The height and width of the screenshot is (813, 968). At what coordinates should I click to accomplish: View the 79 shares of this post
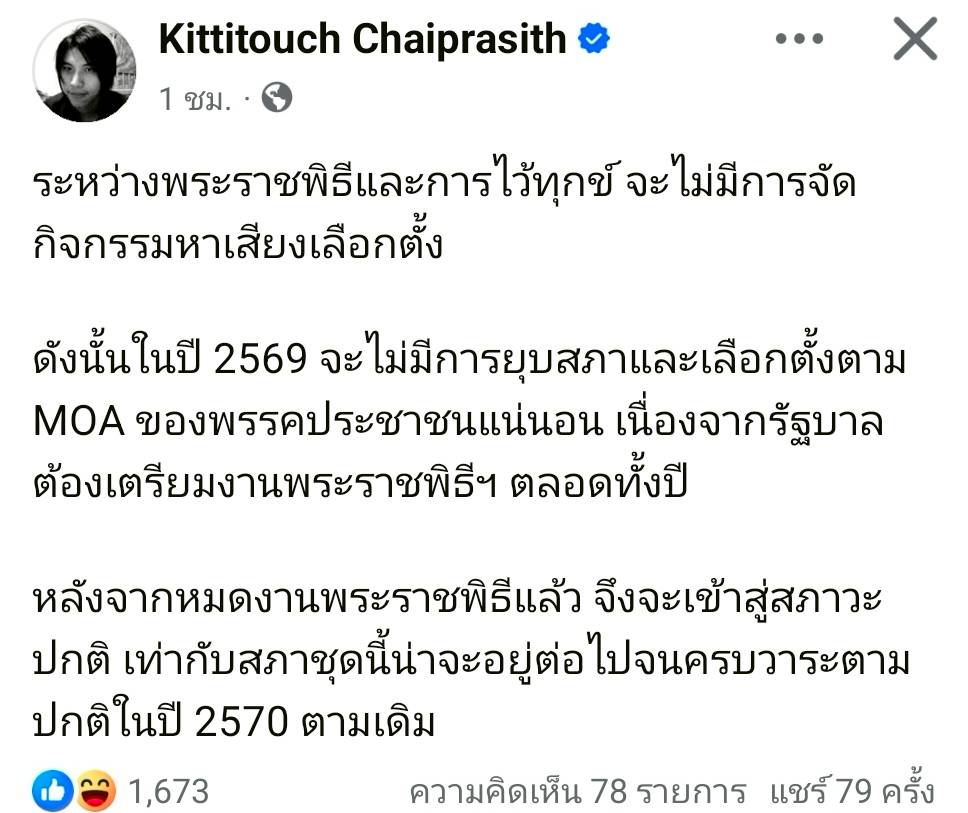[x=851, y=791]
